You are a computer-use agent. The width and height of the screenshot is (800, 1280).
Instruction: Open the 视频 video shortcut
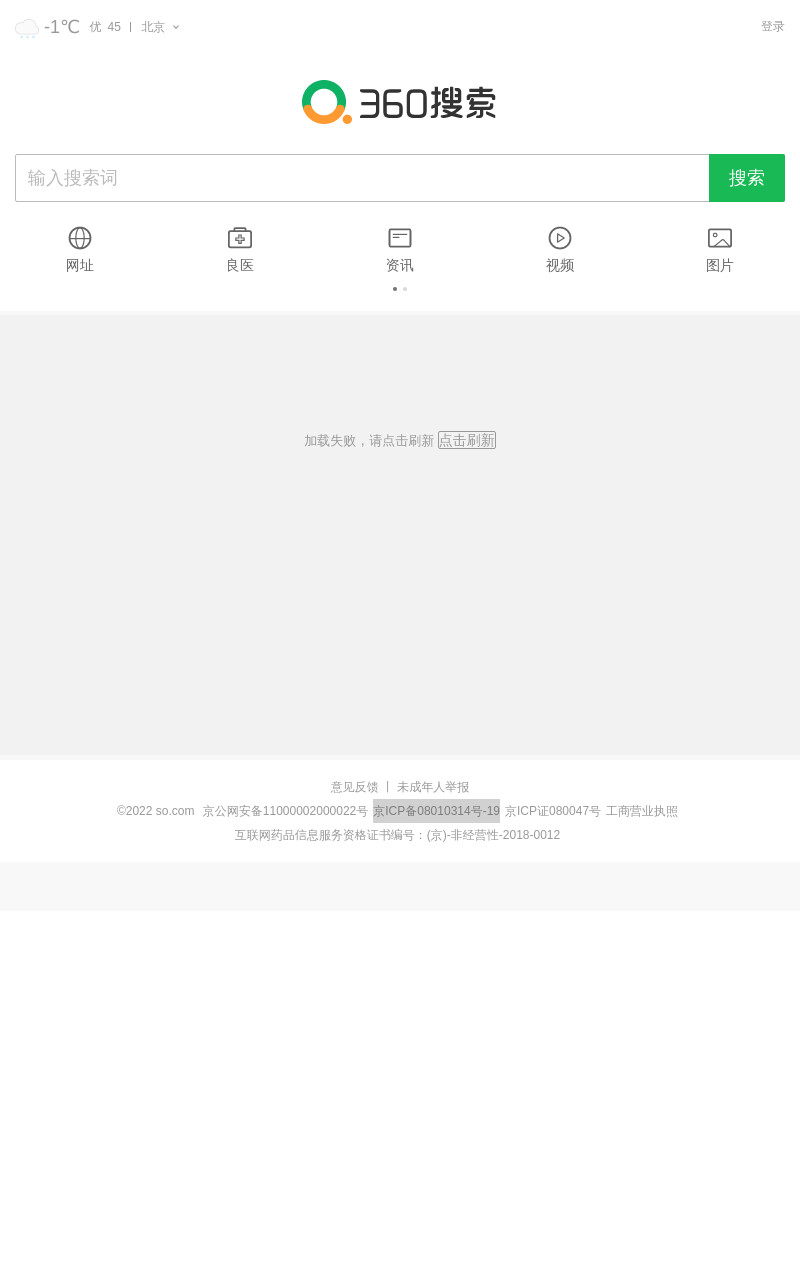[x=560, y=250]
